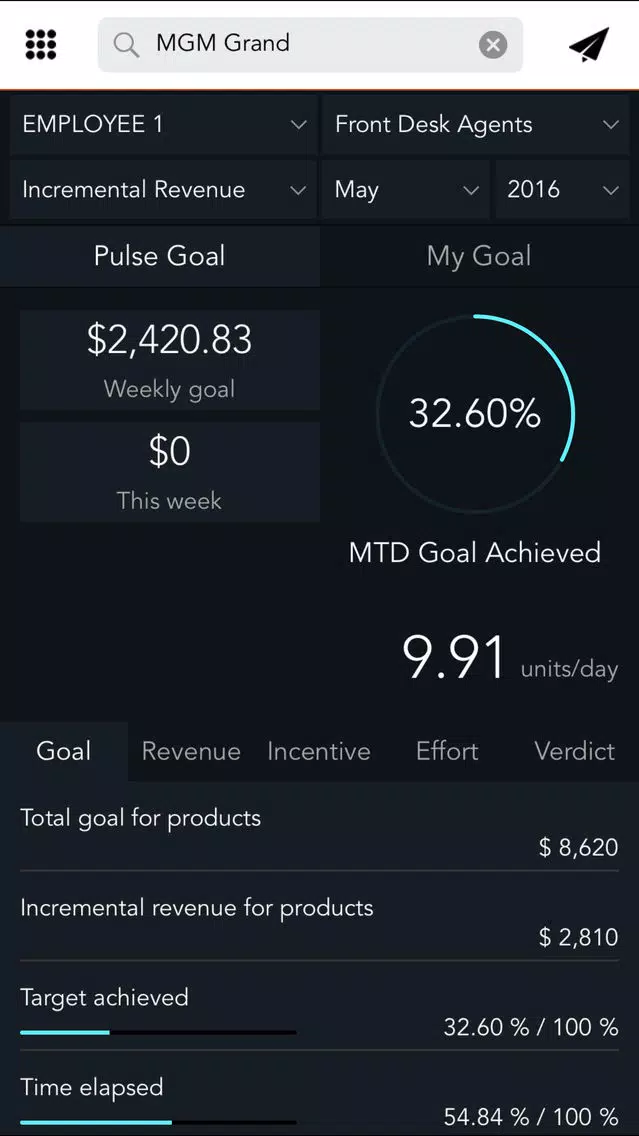The height and width of the screenshot is (1136, 639).
Task: Switch to the Pulse Goal tab
Action: [159, 256]
